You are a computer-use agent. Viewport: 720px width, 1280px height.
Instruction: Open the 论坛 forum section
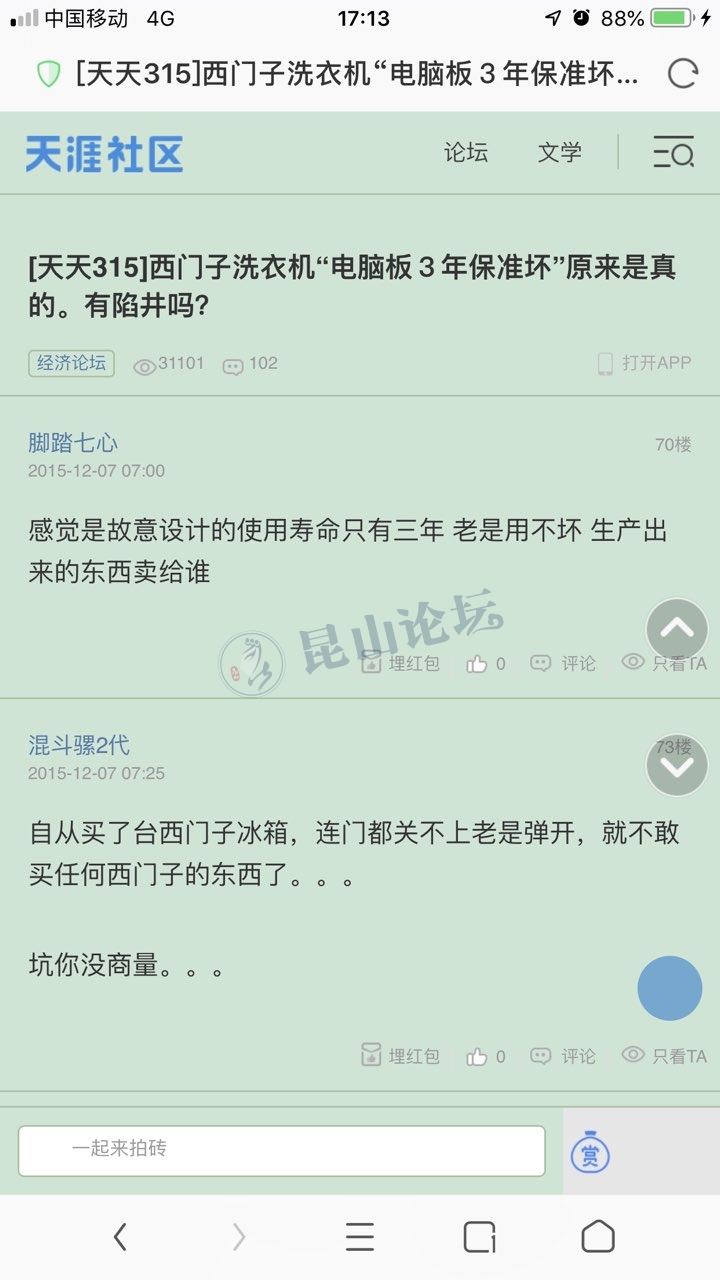click(x=466, y=152)
